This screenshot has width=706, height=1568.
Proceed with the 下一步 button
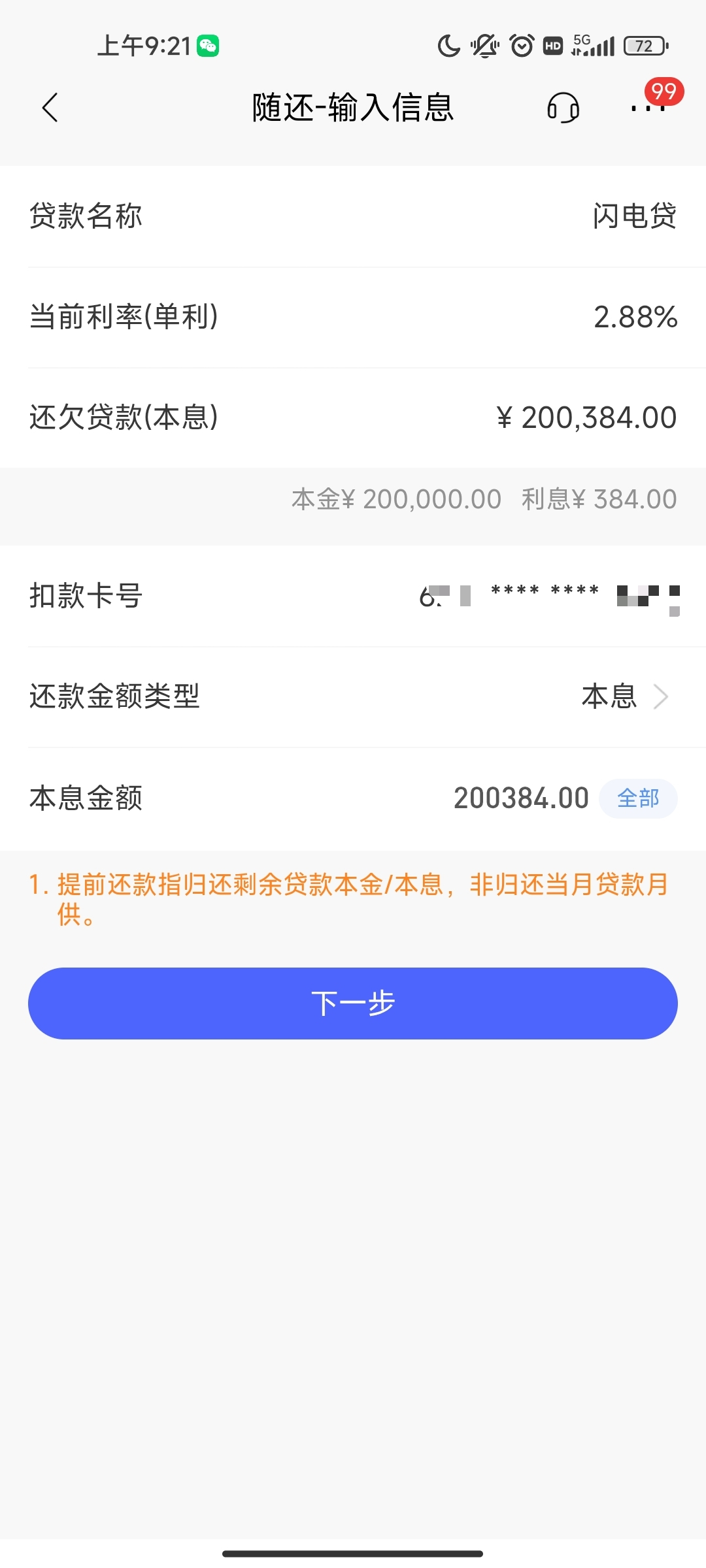tap(353, 1004)
